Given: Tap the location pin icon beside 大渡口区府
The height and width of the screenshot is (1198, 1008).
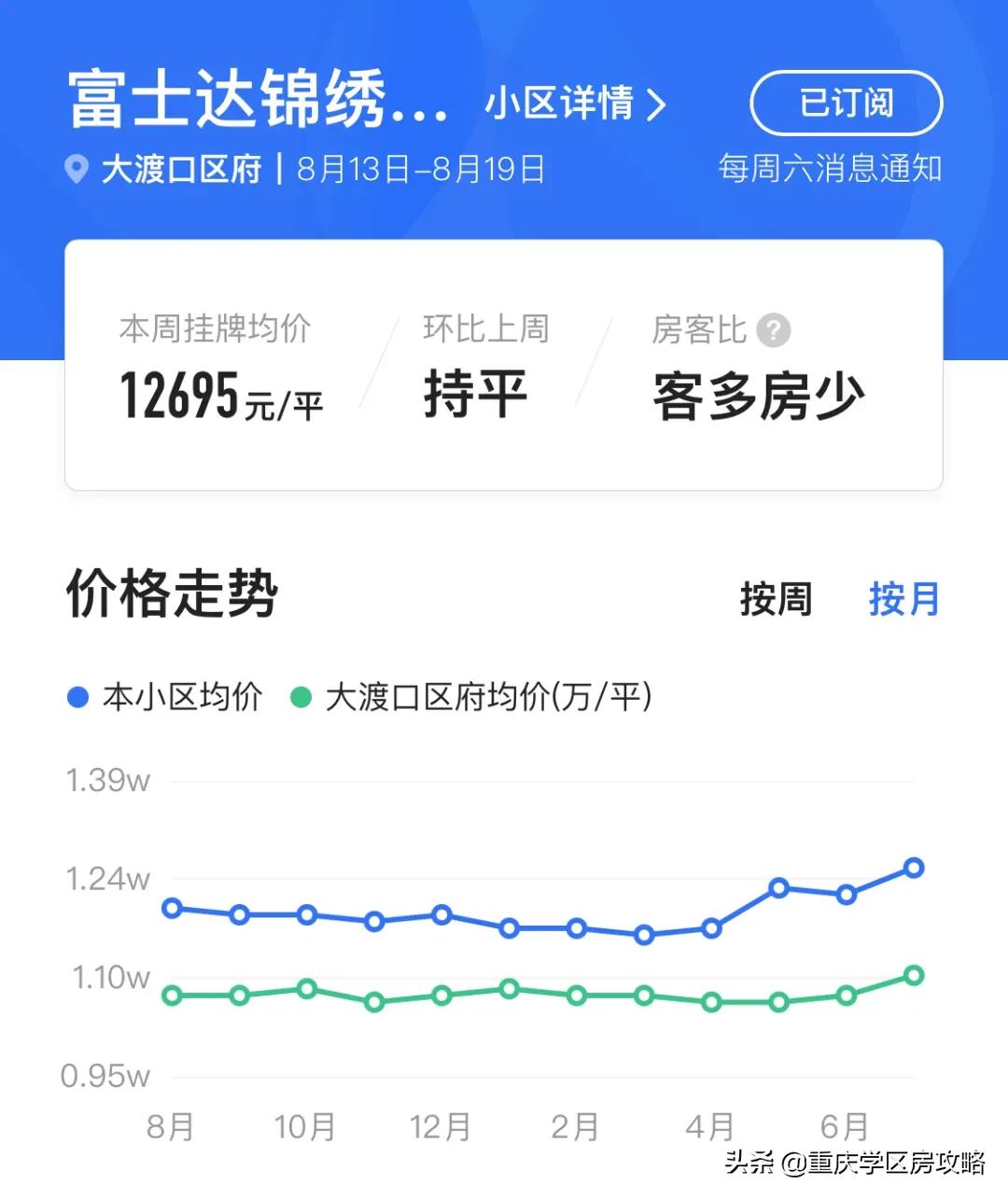Looking at the screenshot, I should coord(77,169).
